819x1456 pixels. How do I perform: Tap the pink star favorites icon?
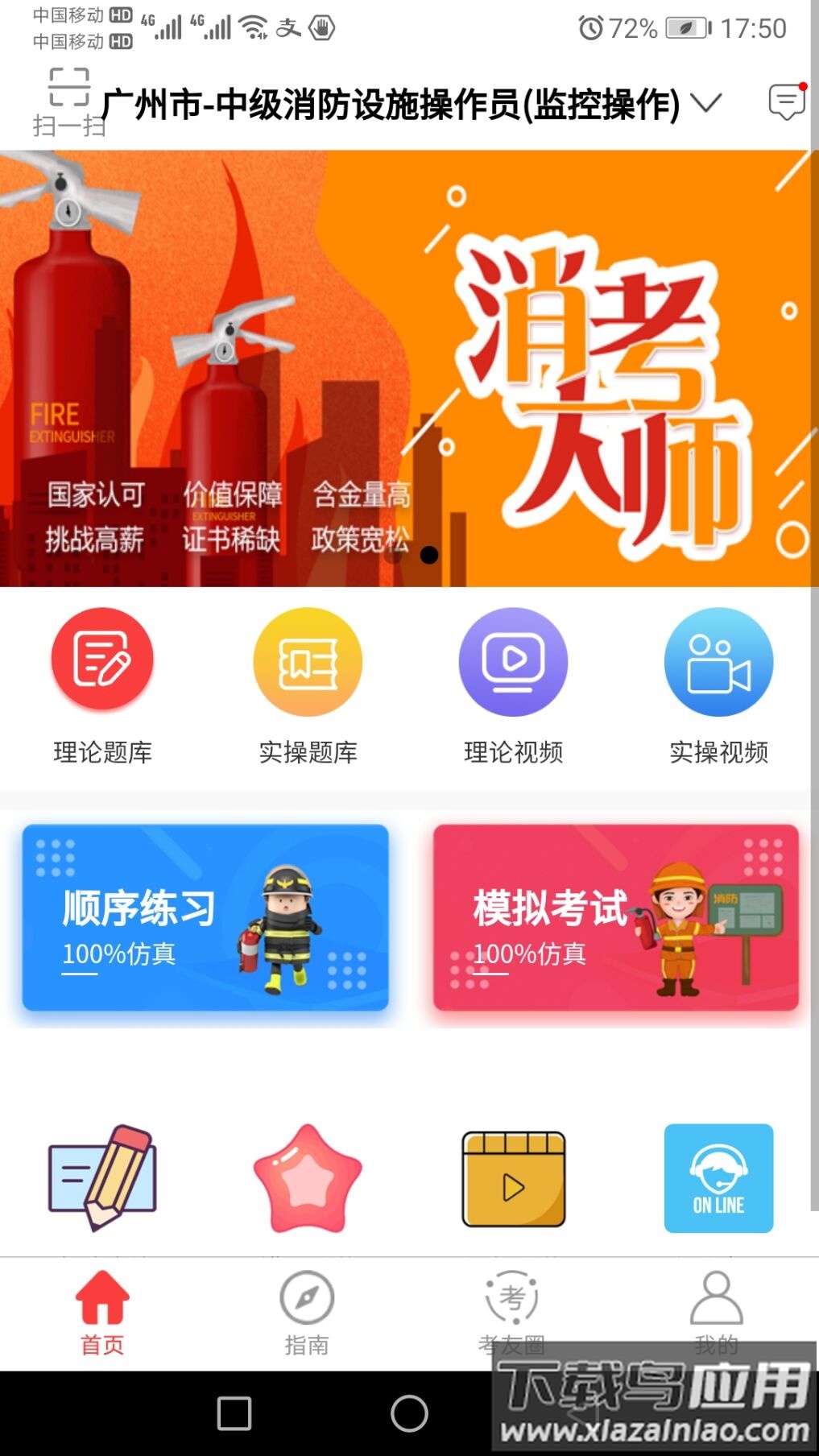(306, 1177)
